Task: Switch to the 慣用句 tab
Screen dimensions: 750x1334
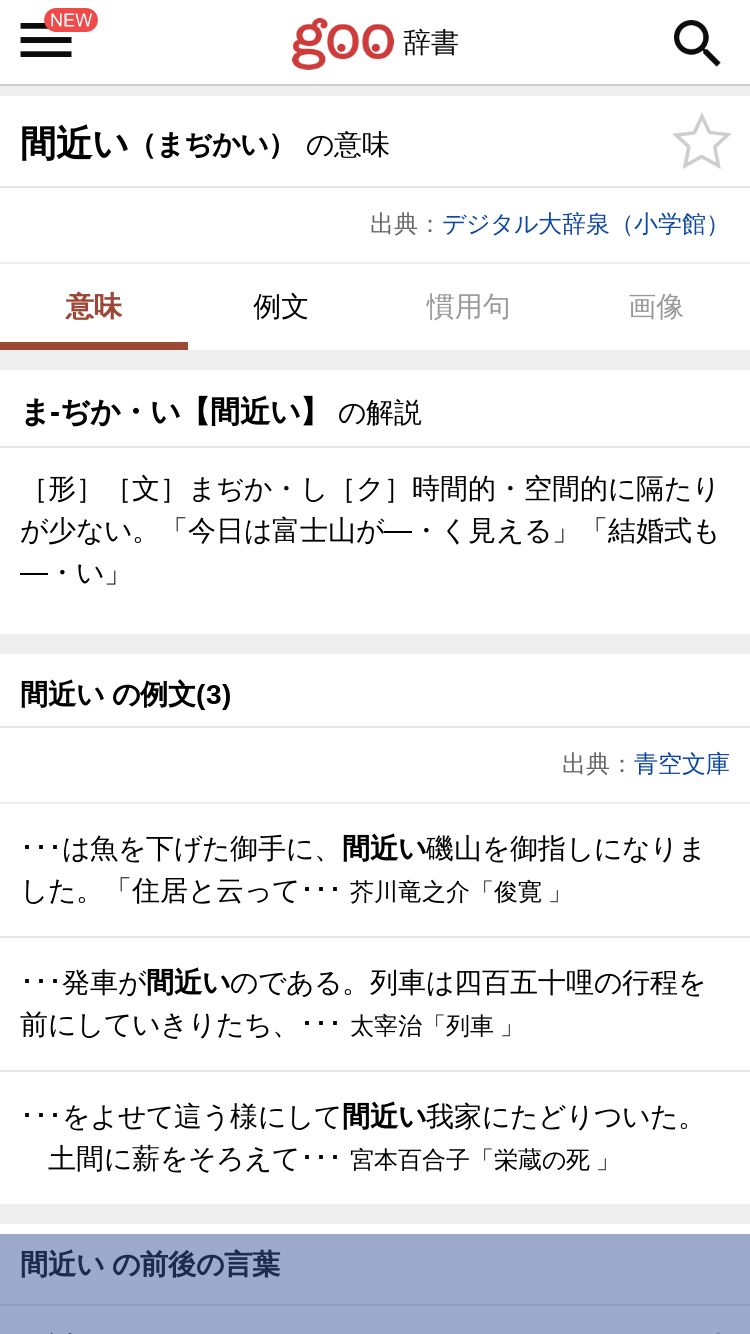Action: (468, 307)
